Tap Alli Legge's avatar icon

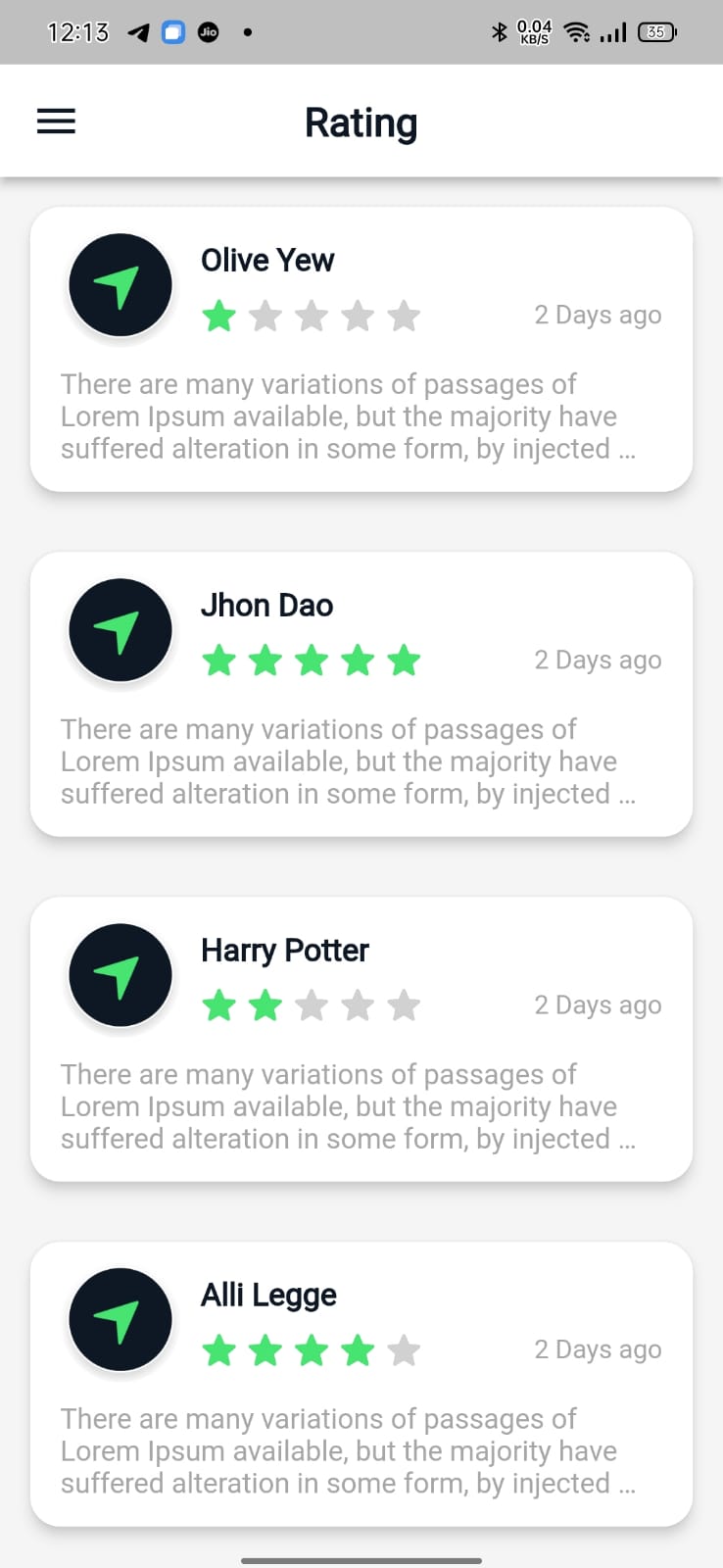tap(120, 1318)
